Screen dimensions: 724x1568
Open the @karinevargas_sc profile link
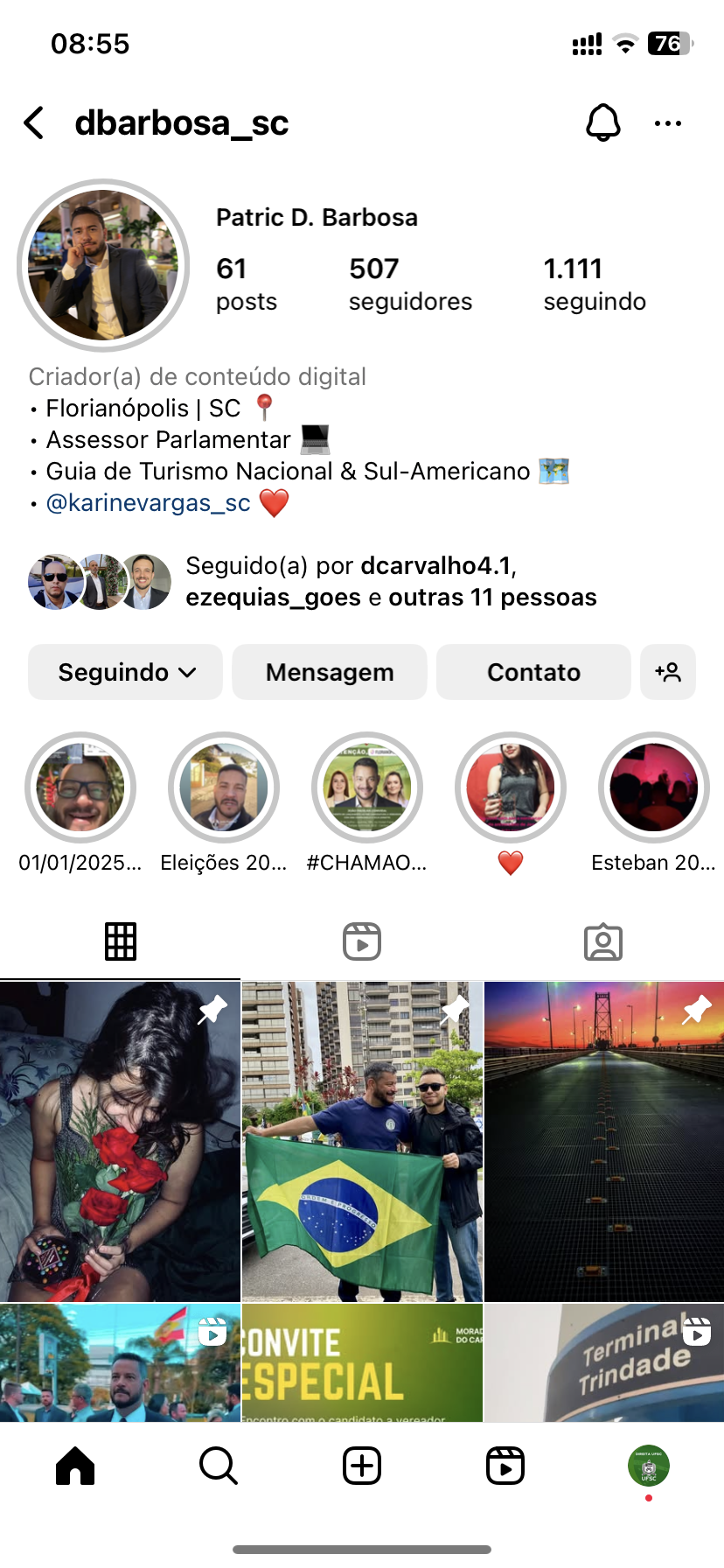pyautogui.click(x=148, y=503)
